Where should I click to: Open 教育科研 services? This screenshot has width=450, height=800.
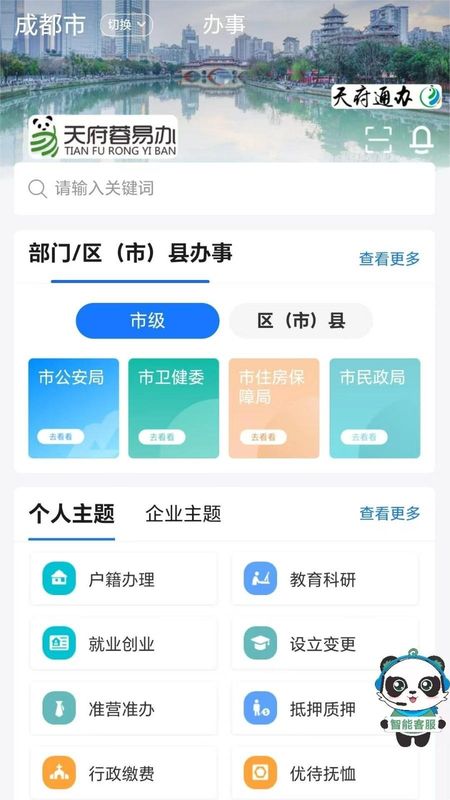pyautogui.click(x=324, y=579)
